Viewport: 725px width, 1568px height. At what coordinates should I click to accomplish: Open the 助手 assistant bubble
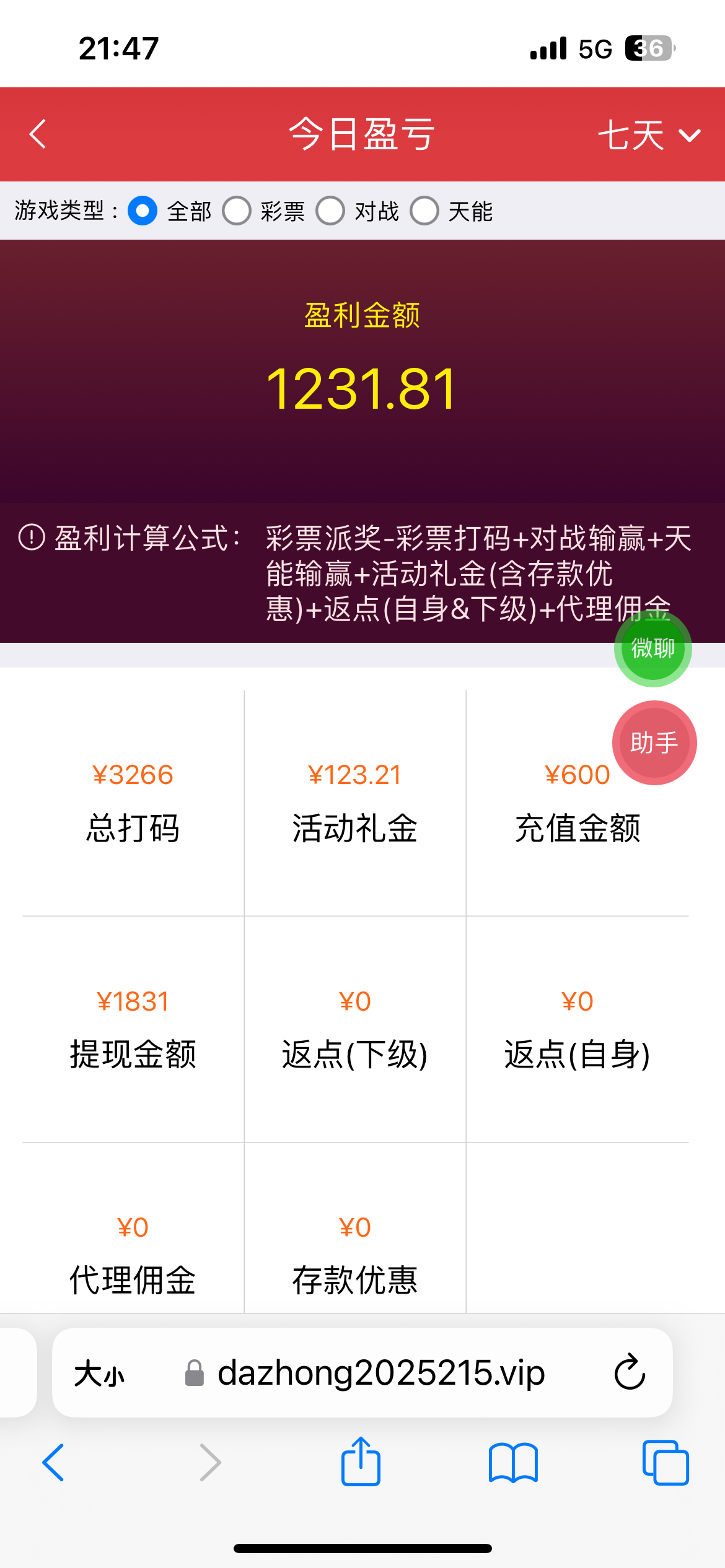tap(654, 743)
